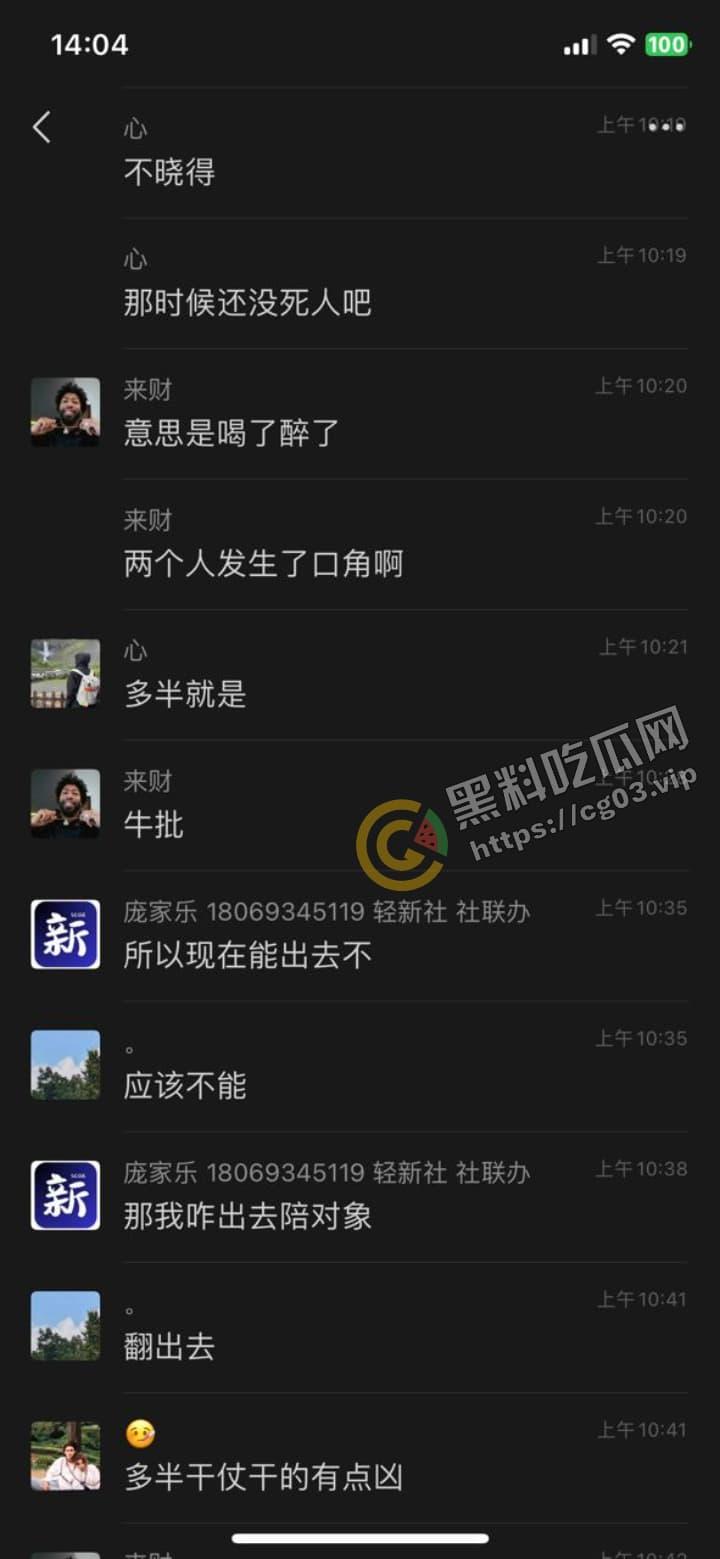Tap the back chevron to exit the chat
720x1559 pixels.
40,128
